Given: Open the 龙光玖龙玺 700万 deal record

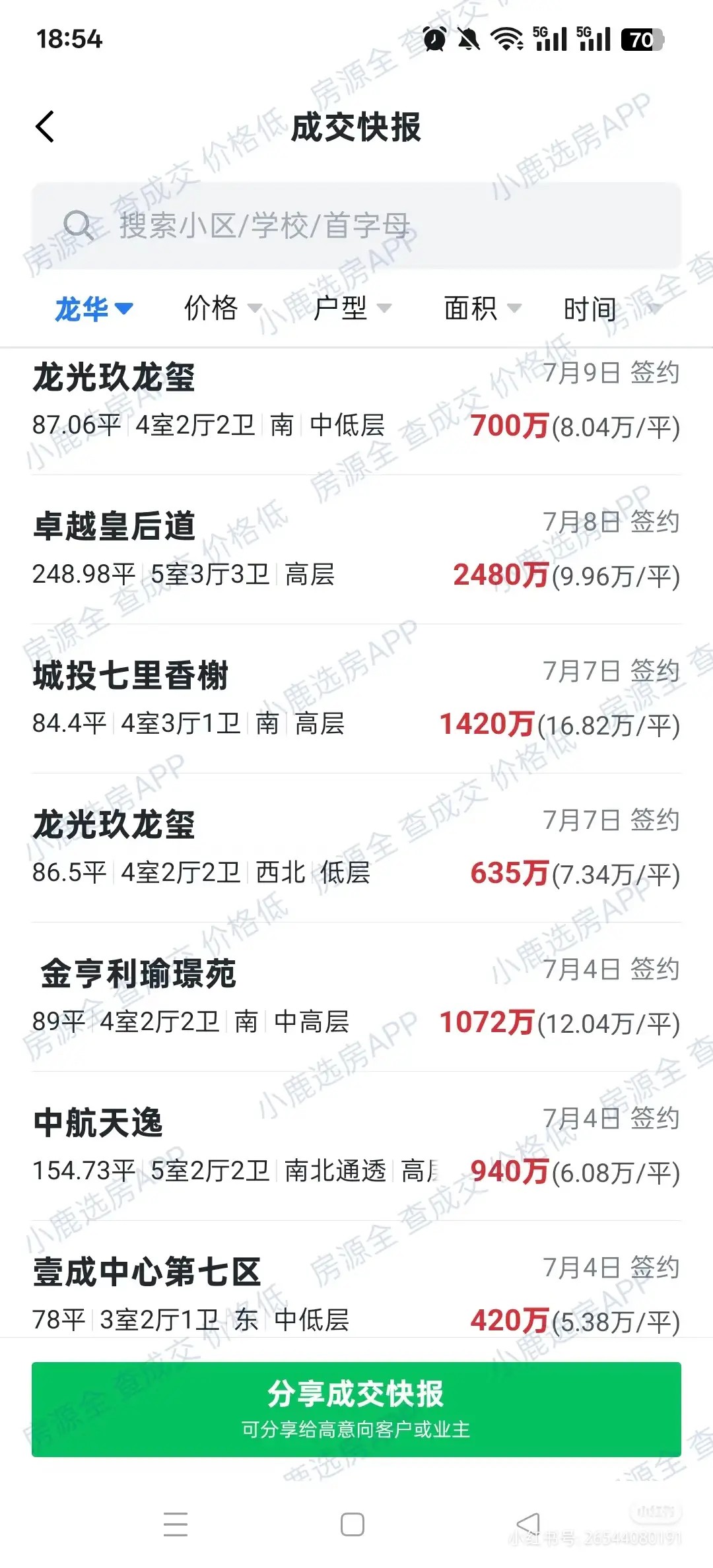Looking at the screenshot, I should [x=356, y=401].
